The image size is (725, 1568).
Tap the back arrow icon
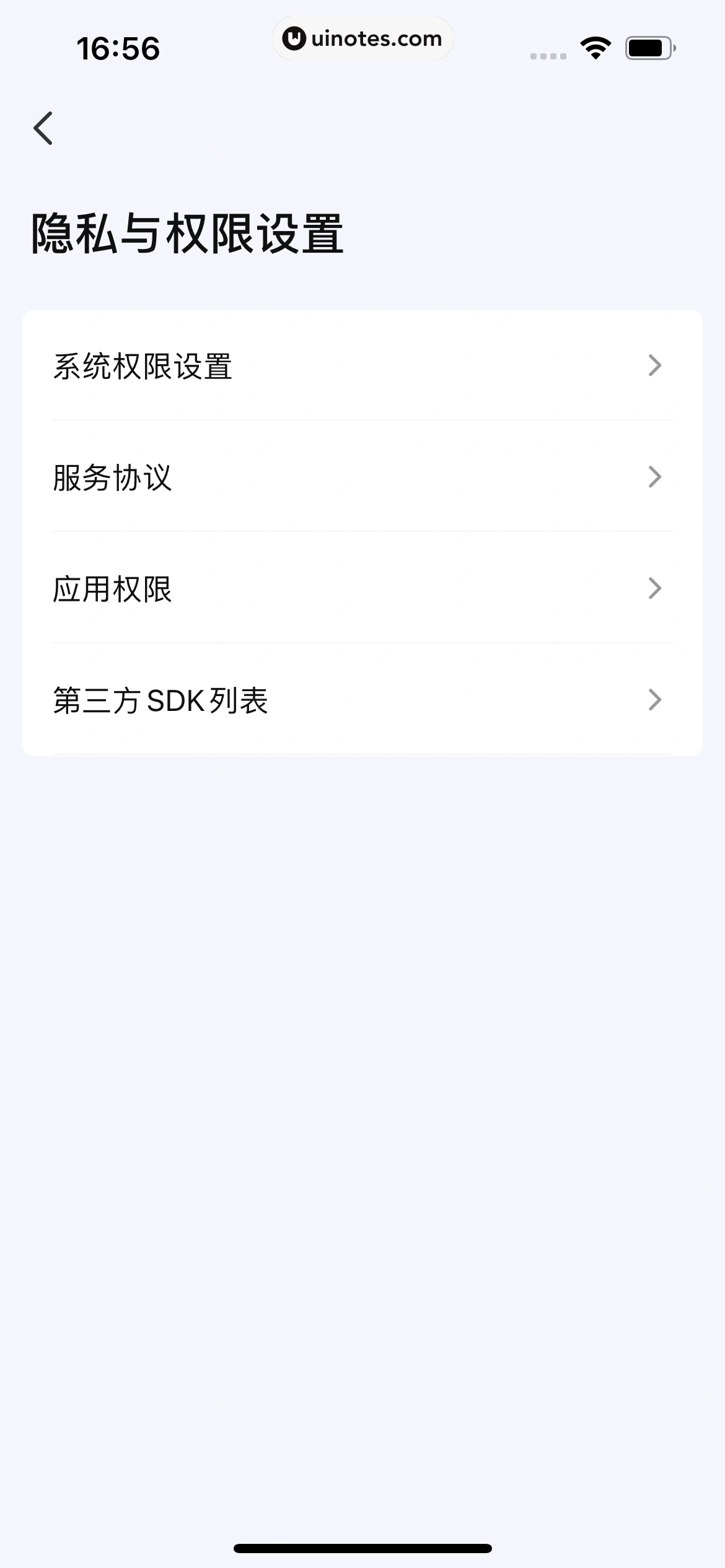(43, 128)
